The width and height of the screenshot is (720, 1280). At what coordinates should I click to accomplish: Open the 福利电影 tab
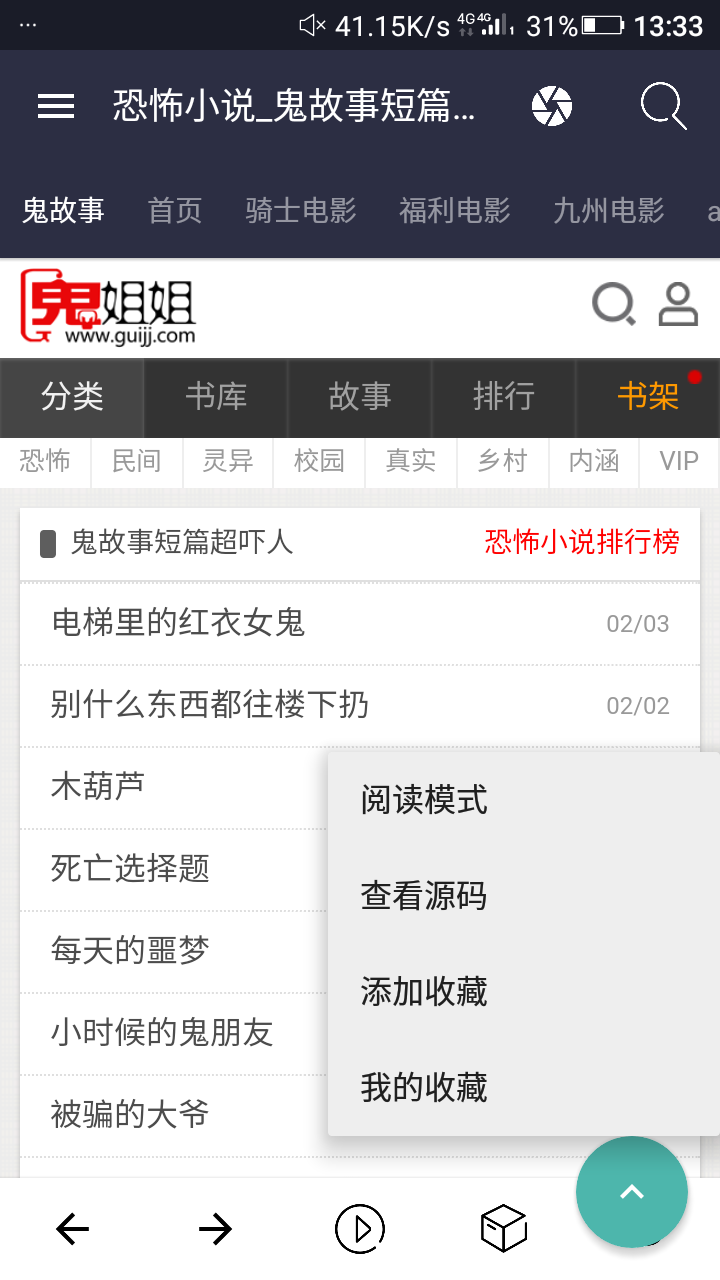(x=455, y=210)
